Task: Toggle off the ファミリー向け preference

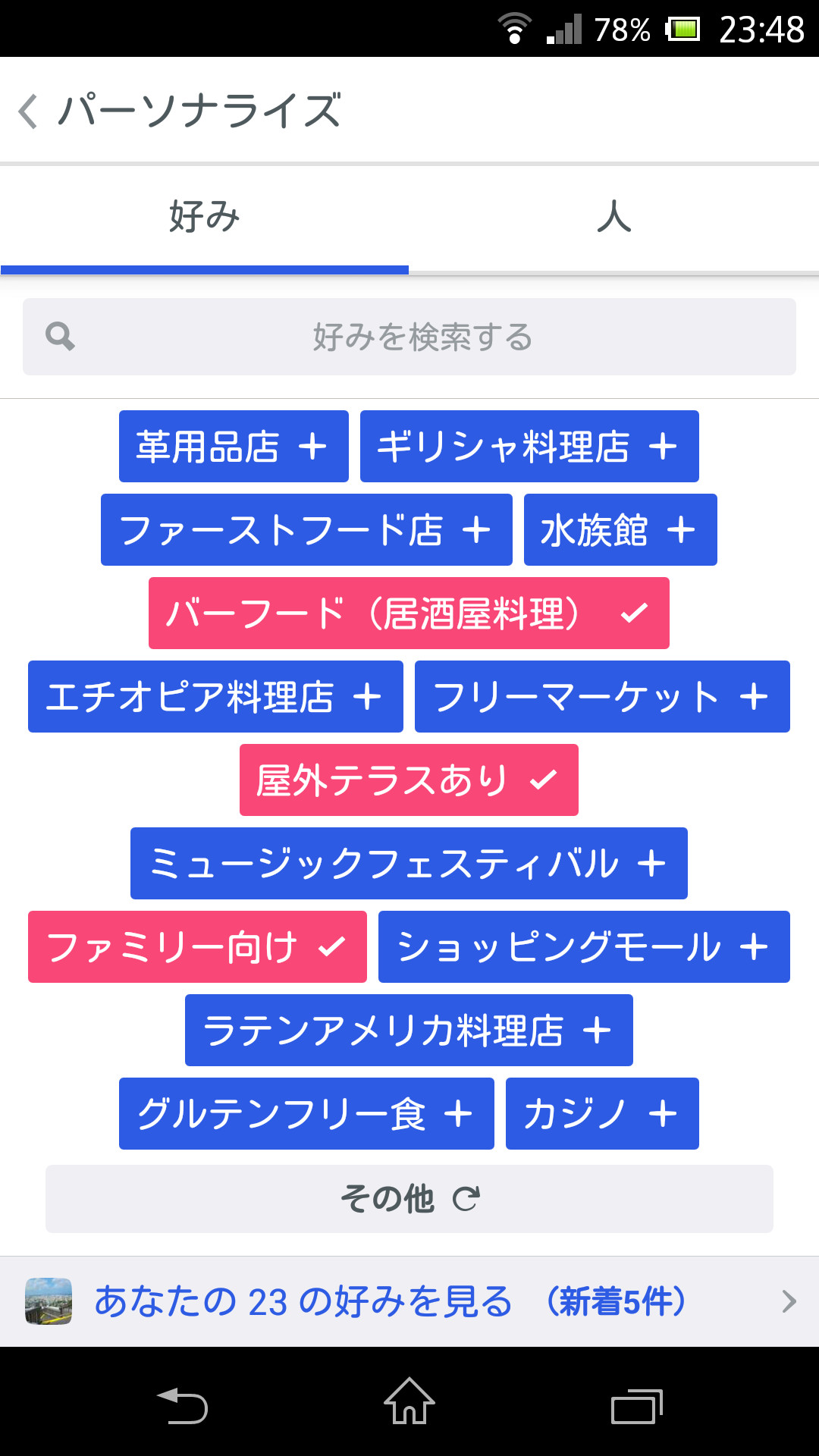Action: 196,946
